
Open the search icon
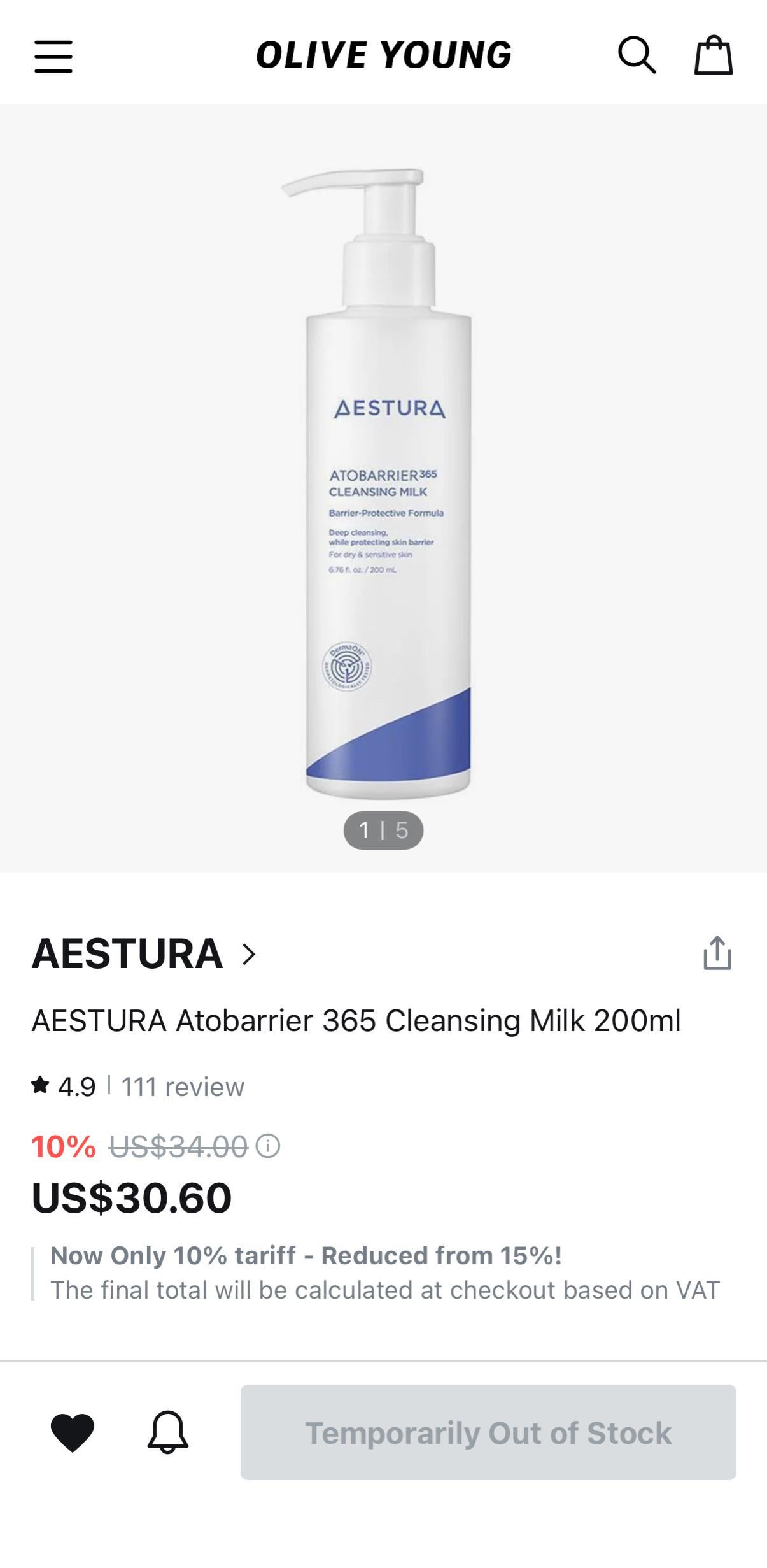637,55
